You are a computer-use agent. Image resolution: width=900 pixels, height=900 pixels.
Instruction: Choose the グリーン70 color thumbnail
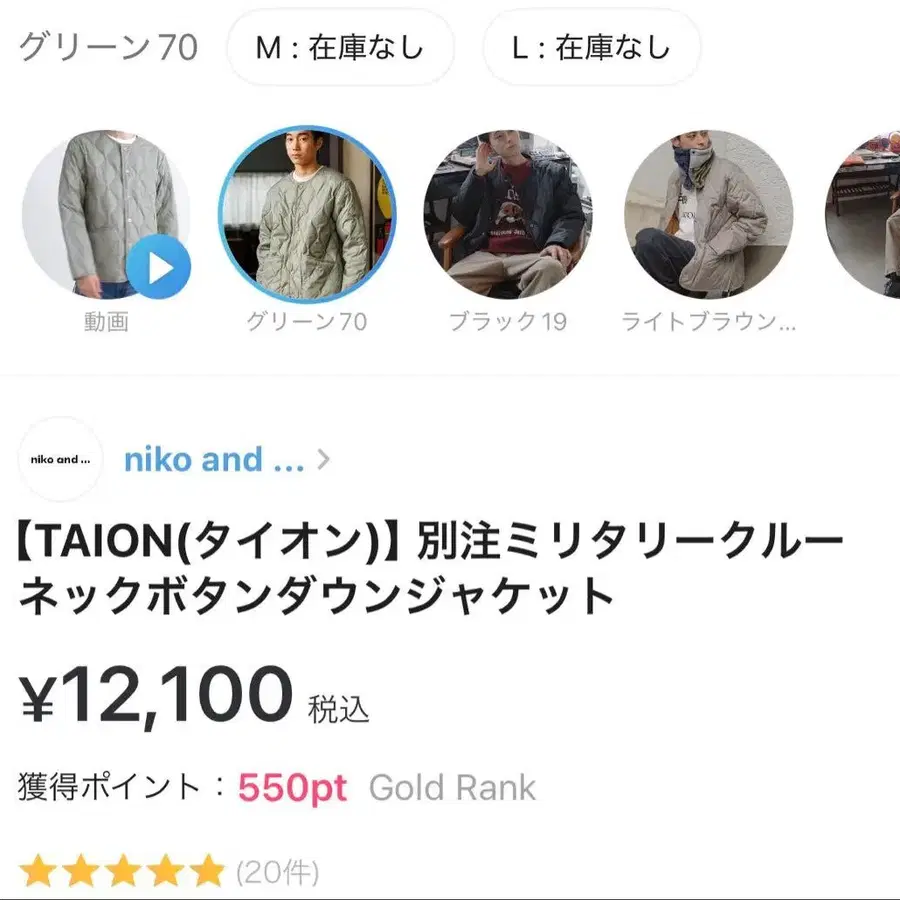point(307,214)
